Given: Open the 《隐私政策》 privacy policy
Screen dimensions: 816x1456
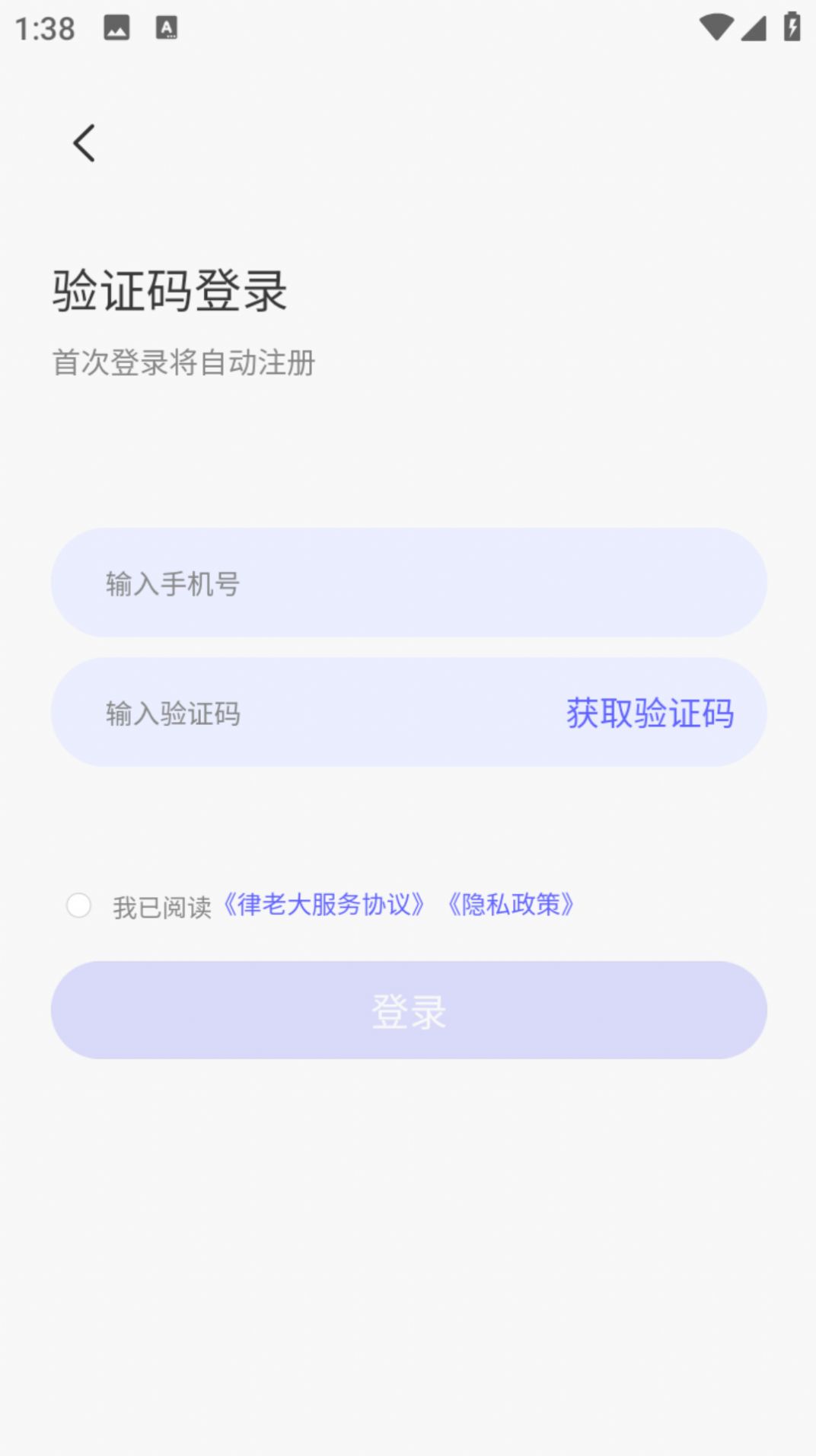Looking at the screenshot, I should coord(511,905).
